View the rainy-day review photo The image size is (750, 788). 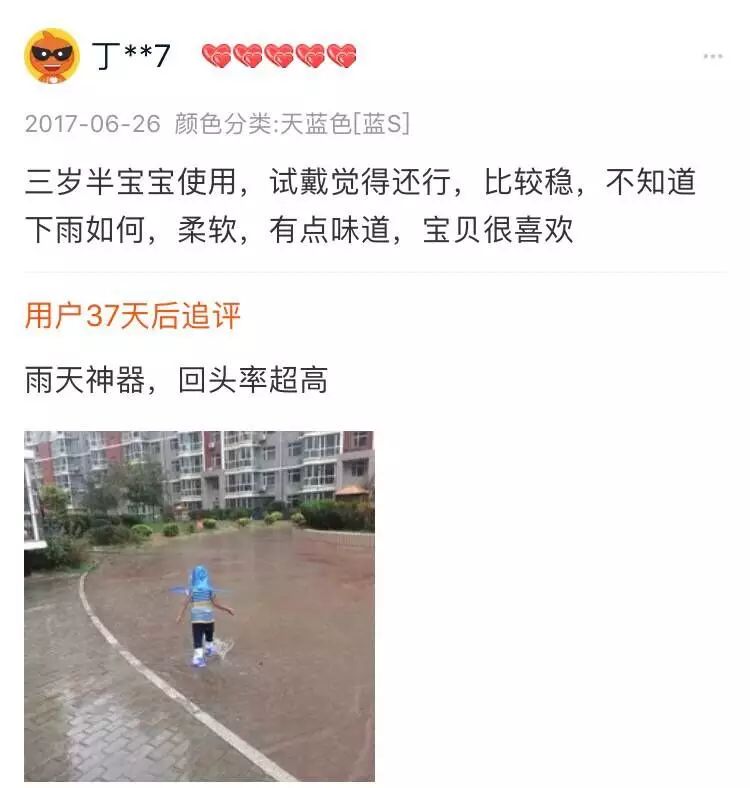point(199,605)
